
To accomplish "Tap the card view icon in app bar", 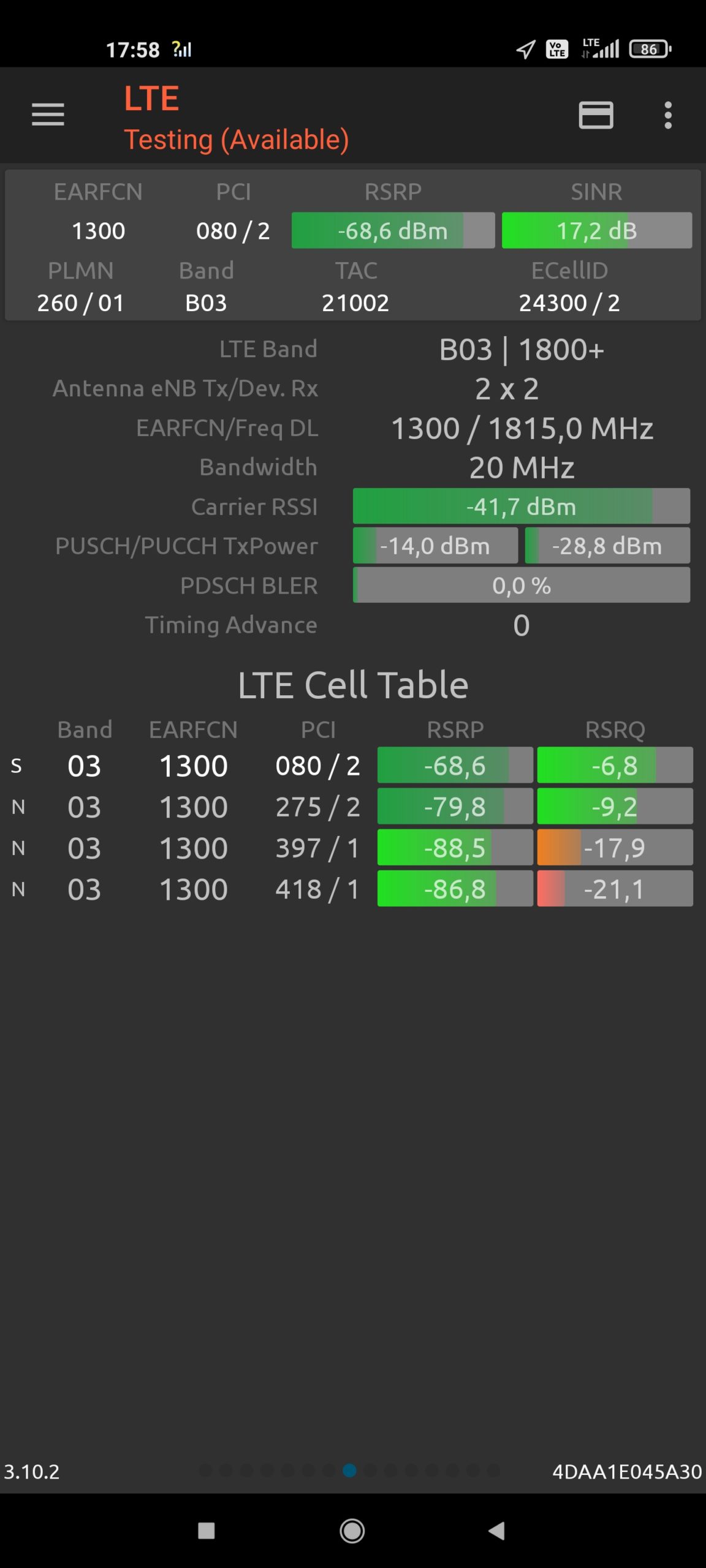I will (x=596, y=115).
